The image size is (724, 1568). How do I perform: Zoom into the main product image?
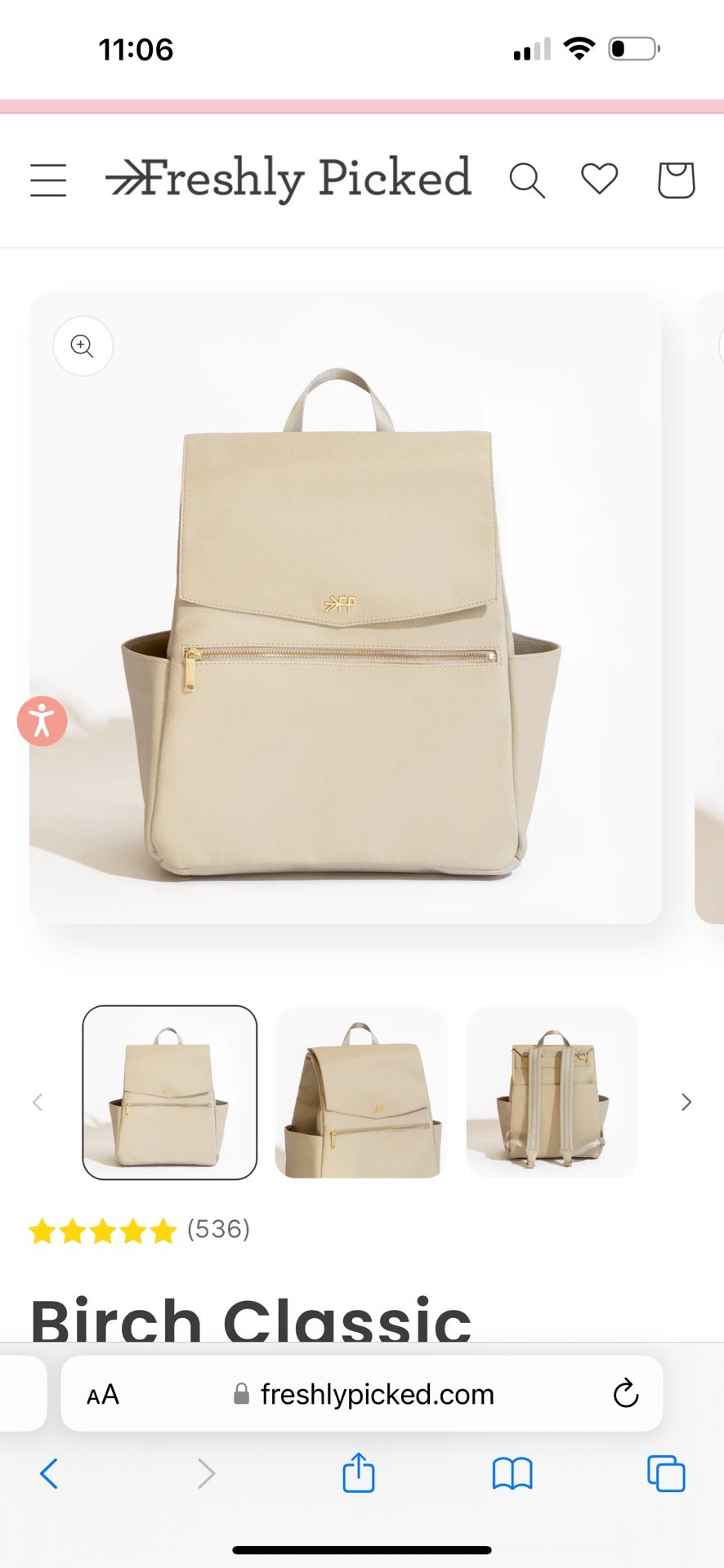tap(83, 345)
